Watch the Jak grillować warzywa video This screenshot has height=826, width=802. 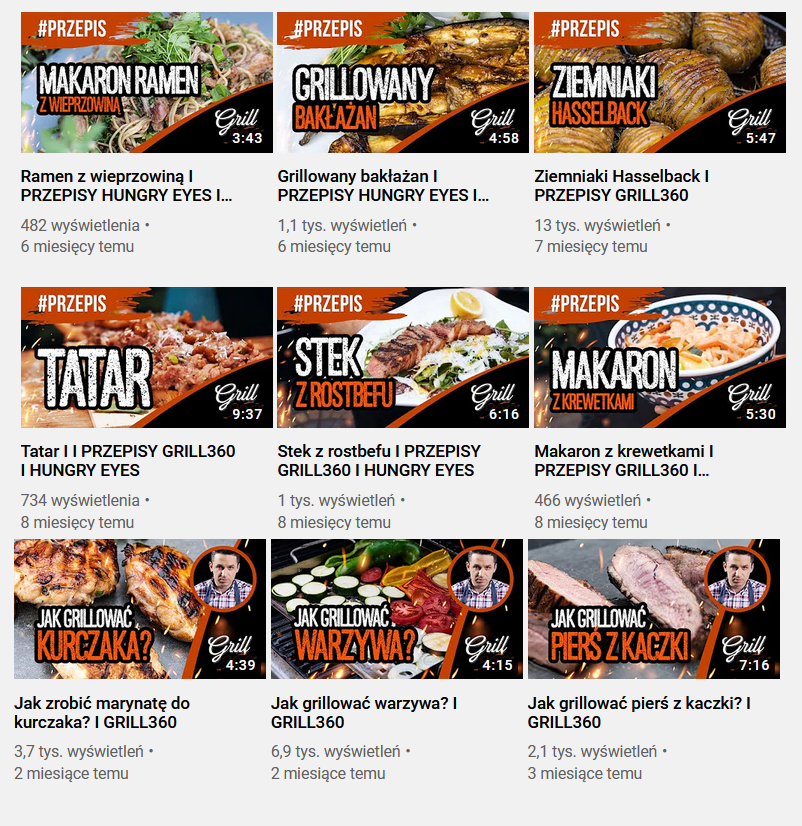[396, 609]
